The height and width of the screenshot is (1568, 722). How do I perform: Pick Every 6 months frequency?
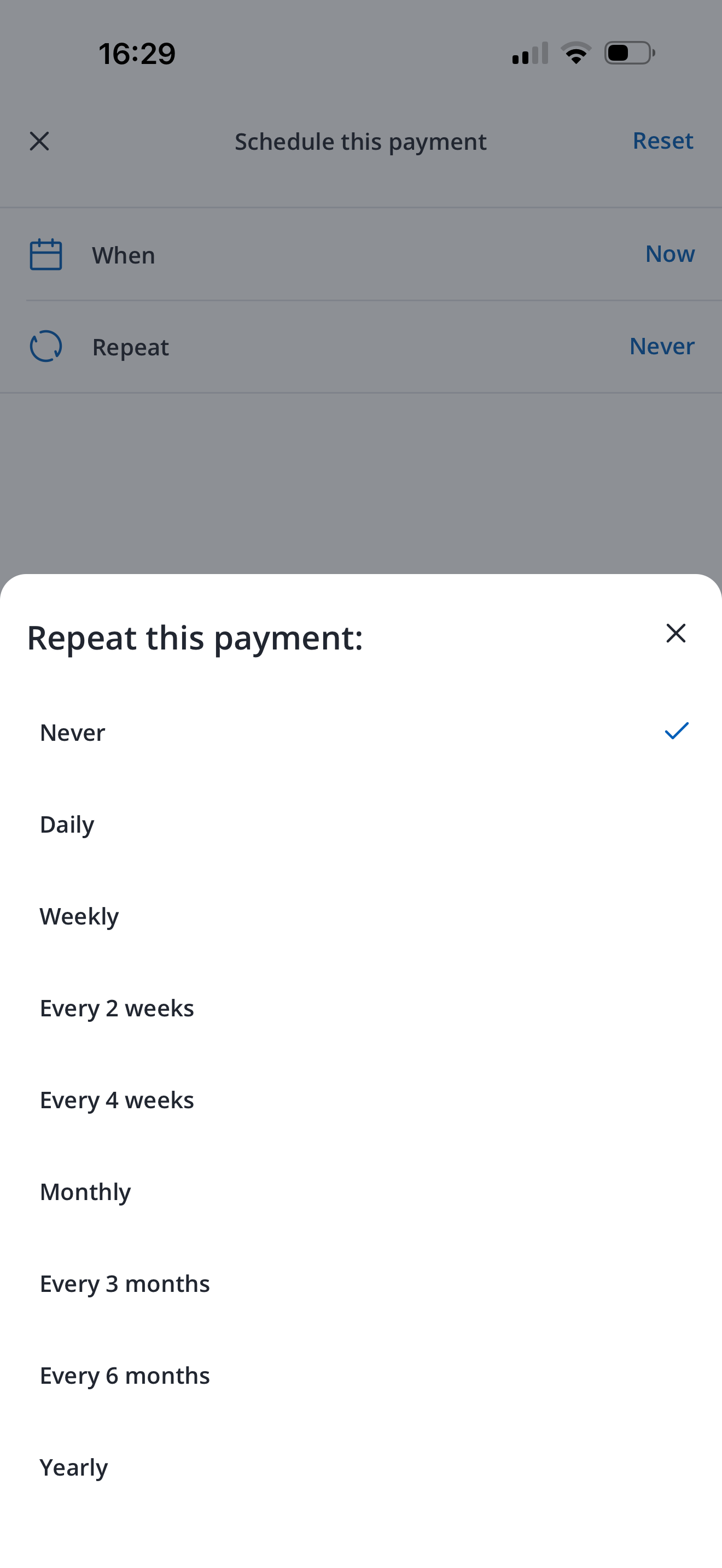(x=361, y=1376)
